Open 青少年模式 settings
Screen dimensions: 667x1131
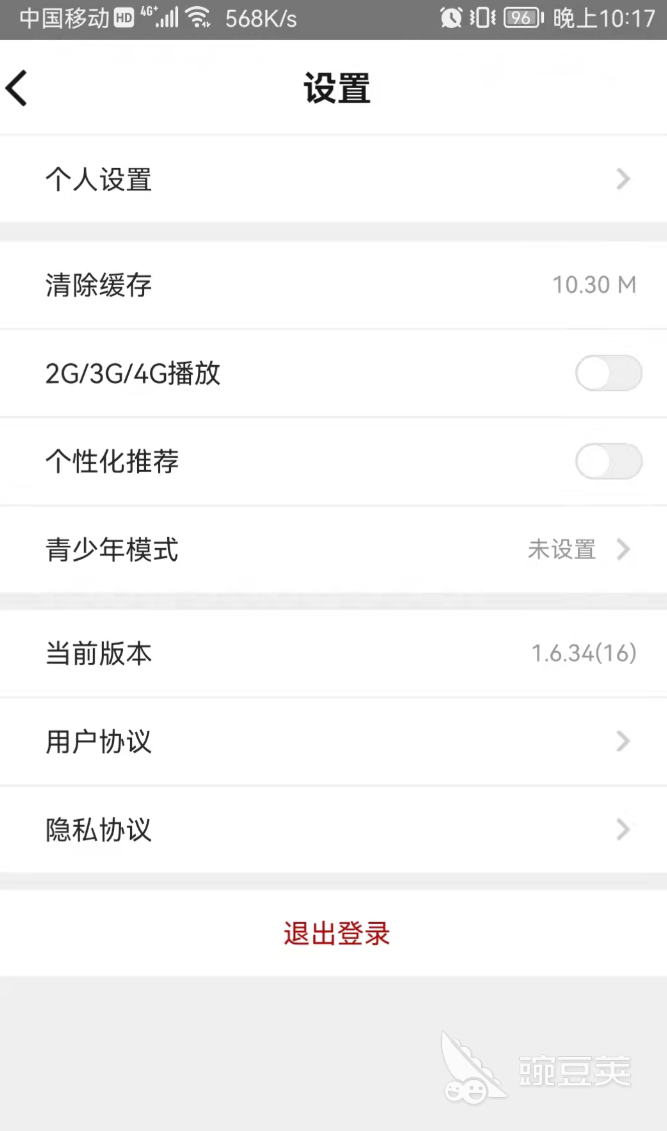click(x=333, y=550)
